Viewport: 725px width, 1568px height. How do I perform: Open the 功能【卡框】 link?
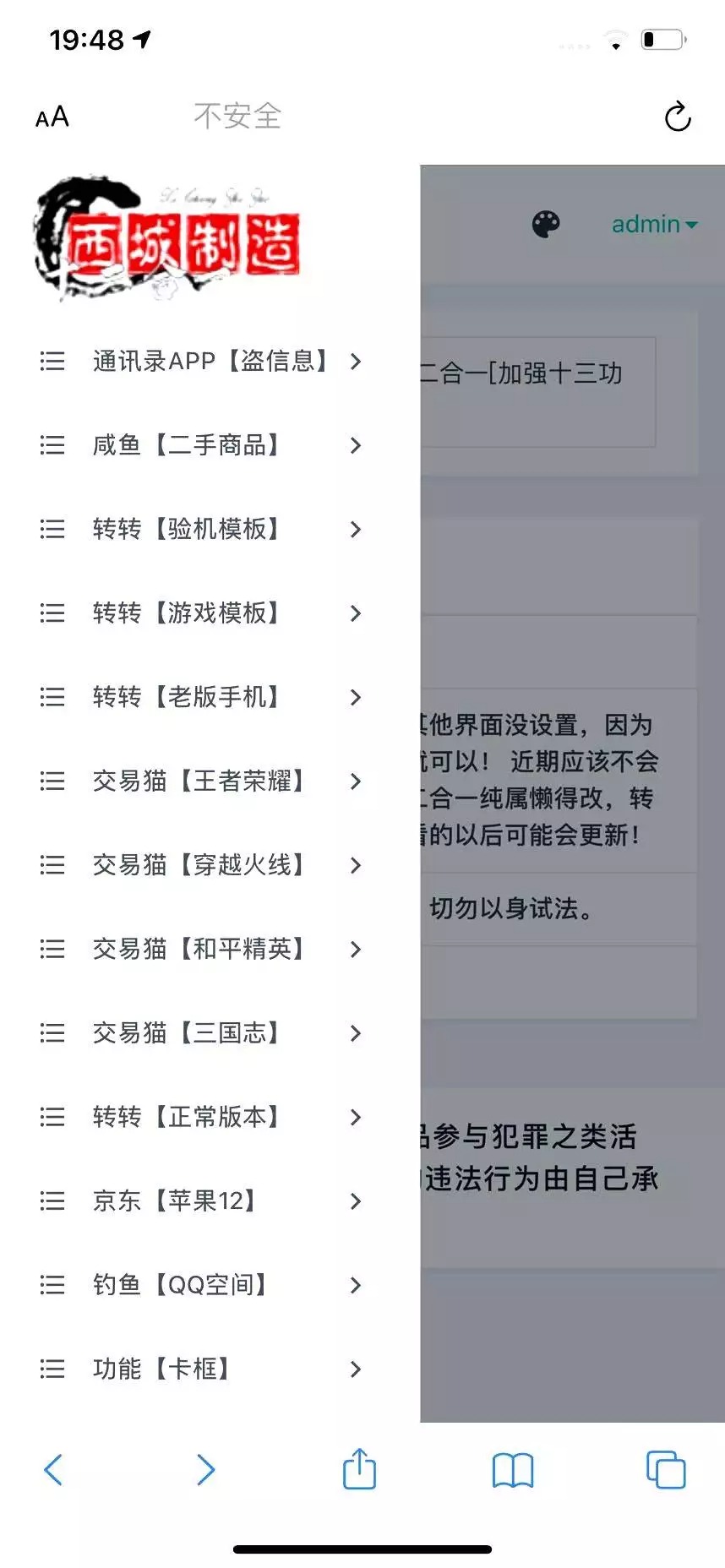tap(161, 1369)
